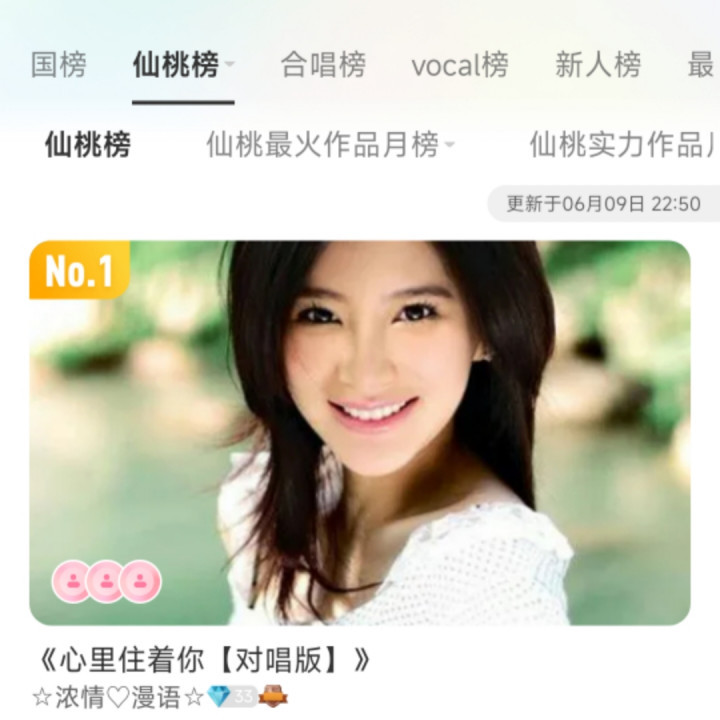Open 仙桃最火作品月榜 dropdown

tap(449, 146)
